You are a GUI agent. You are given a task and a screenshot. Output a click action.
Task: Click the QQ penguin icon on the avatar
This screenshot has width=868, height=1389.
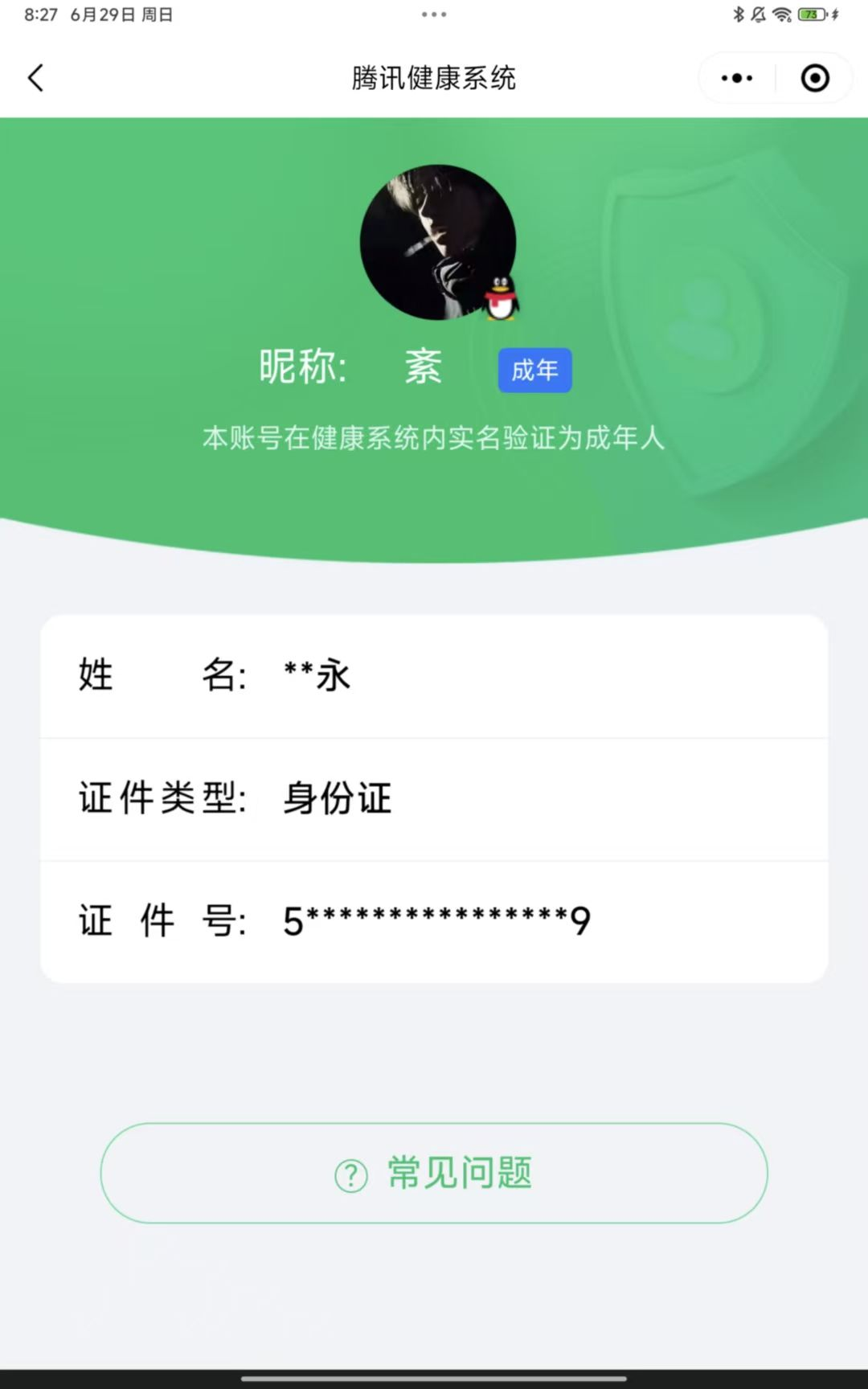[x=500, y=301]
